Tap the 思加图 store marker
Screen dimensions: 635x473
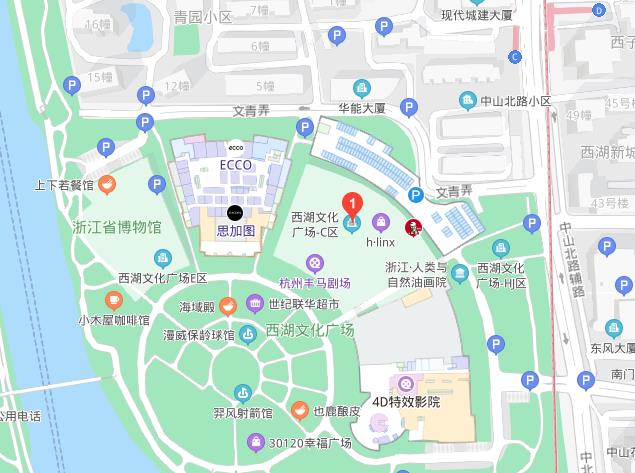[235, 212]
